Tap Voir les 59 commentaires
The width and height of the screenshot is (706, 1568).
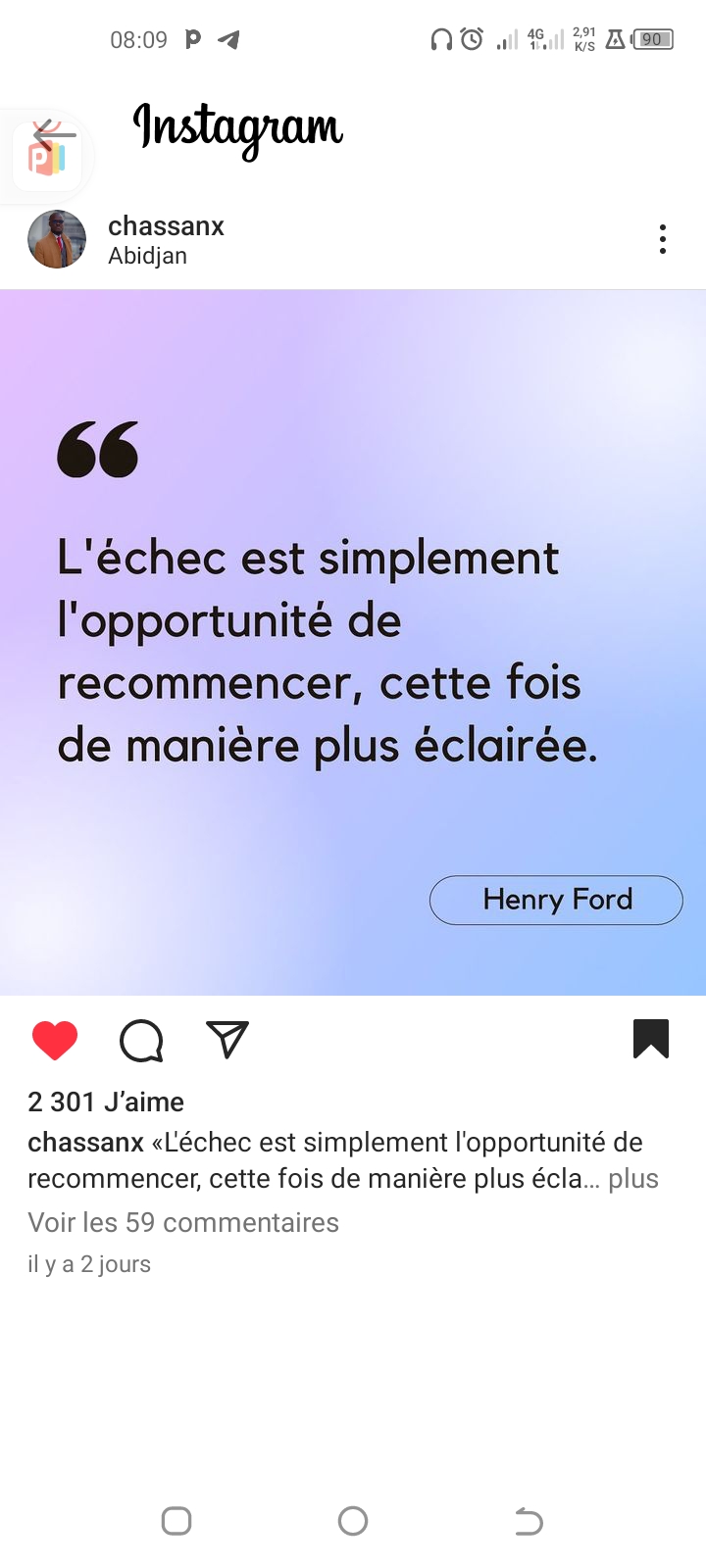[x=183, y=1223]
